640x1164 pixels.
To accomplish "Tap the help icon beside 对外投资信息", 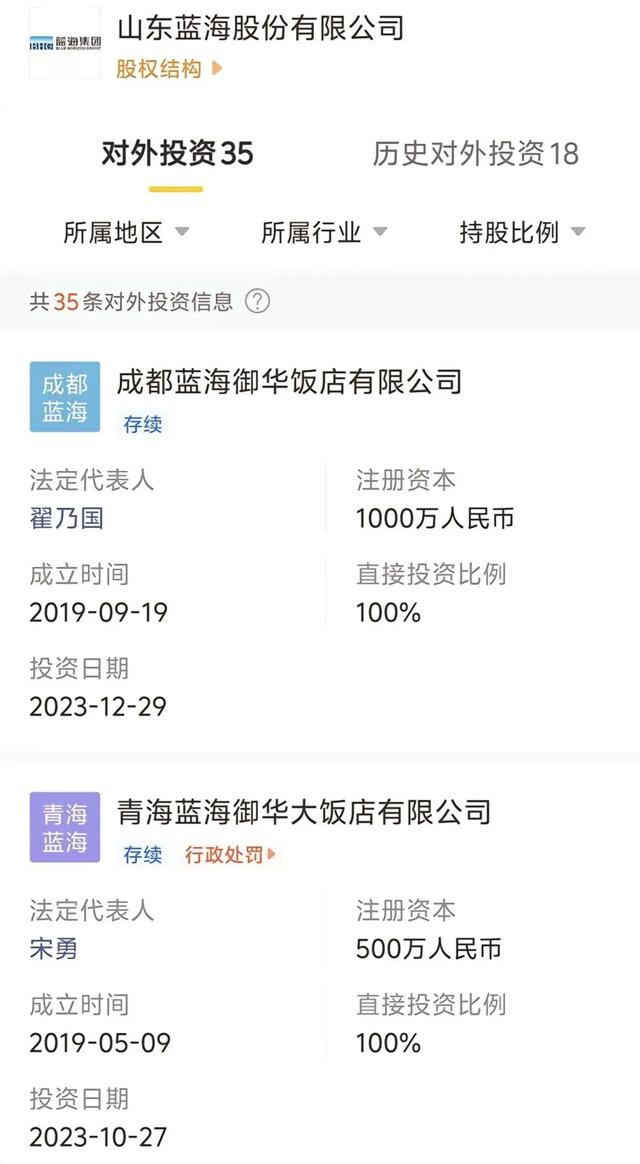I will pos(257,301).
